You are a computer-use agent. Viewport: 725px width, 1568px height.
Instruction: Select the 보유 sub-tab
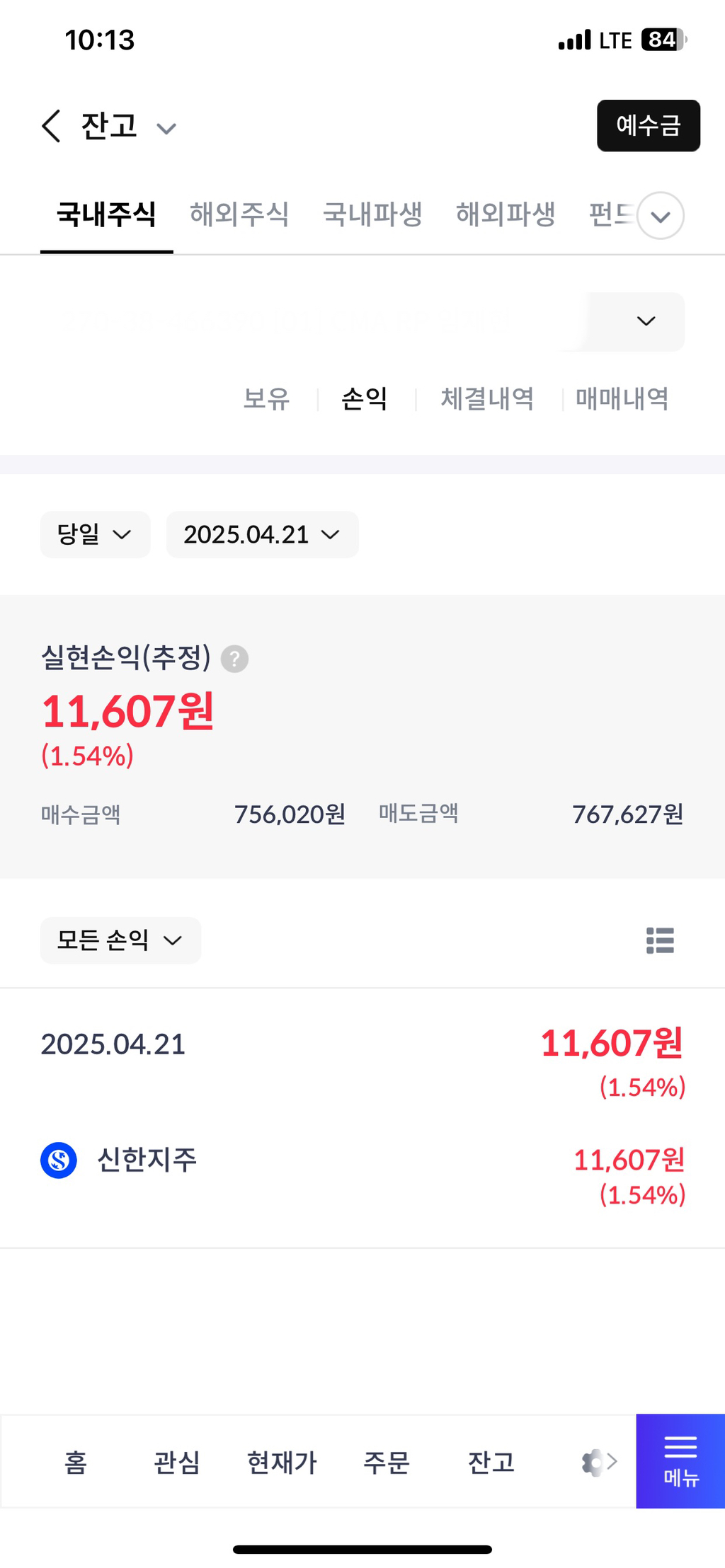(266, 399)
